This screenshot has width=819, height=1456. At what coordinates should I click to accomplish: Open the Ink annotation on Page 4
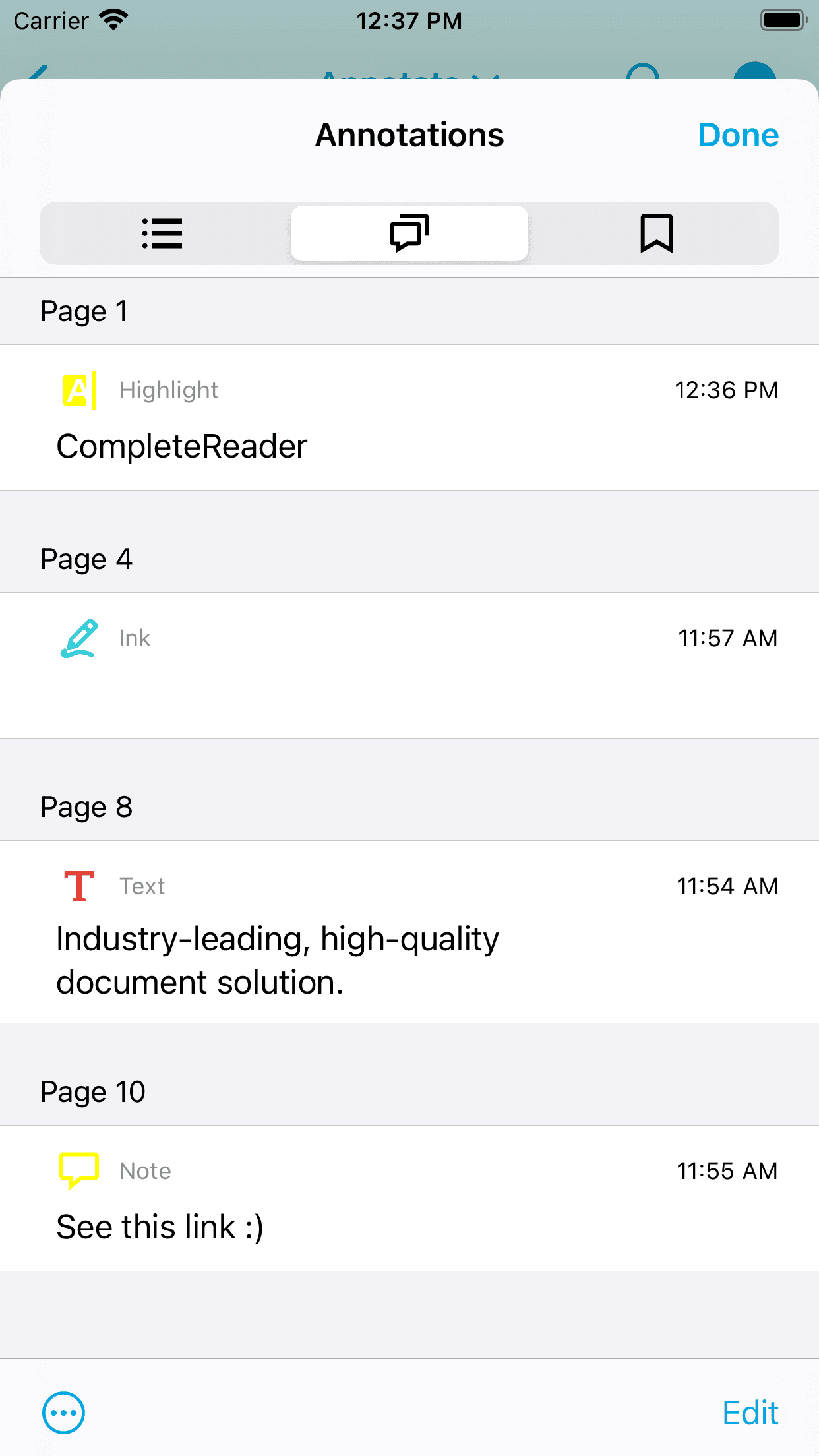pos(409,665)
